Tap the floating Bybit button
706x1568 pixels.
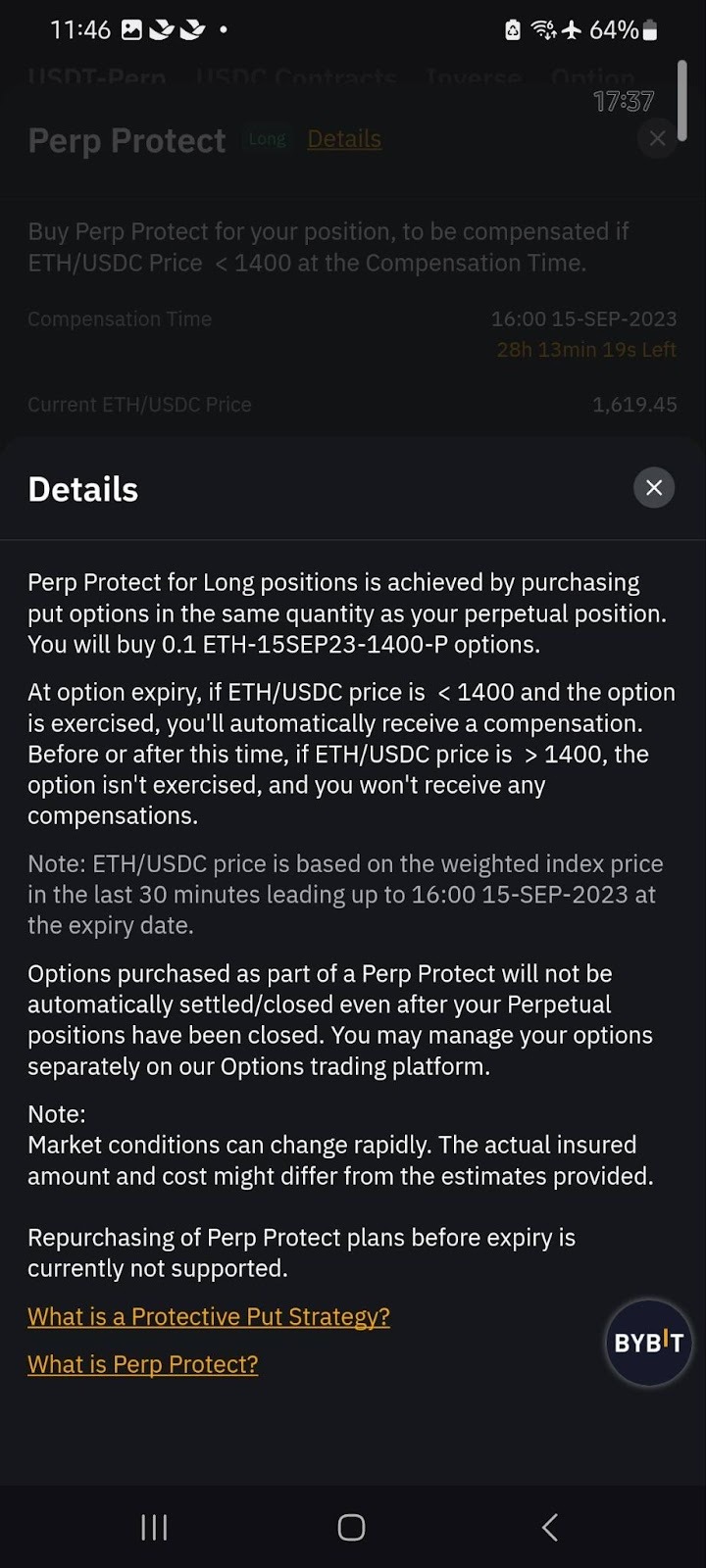pyautogui.click(x=648, y=1343)
